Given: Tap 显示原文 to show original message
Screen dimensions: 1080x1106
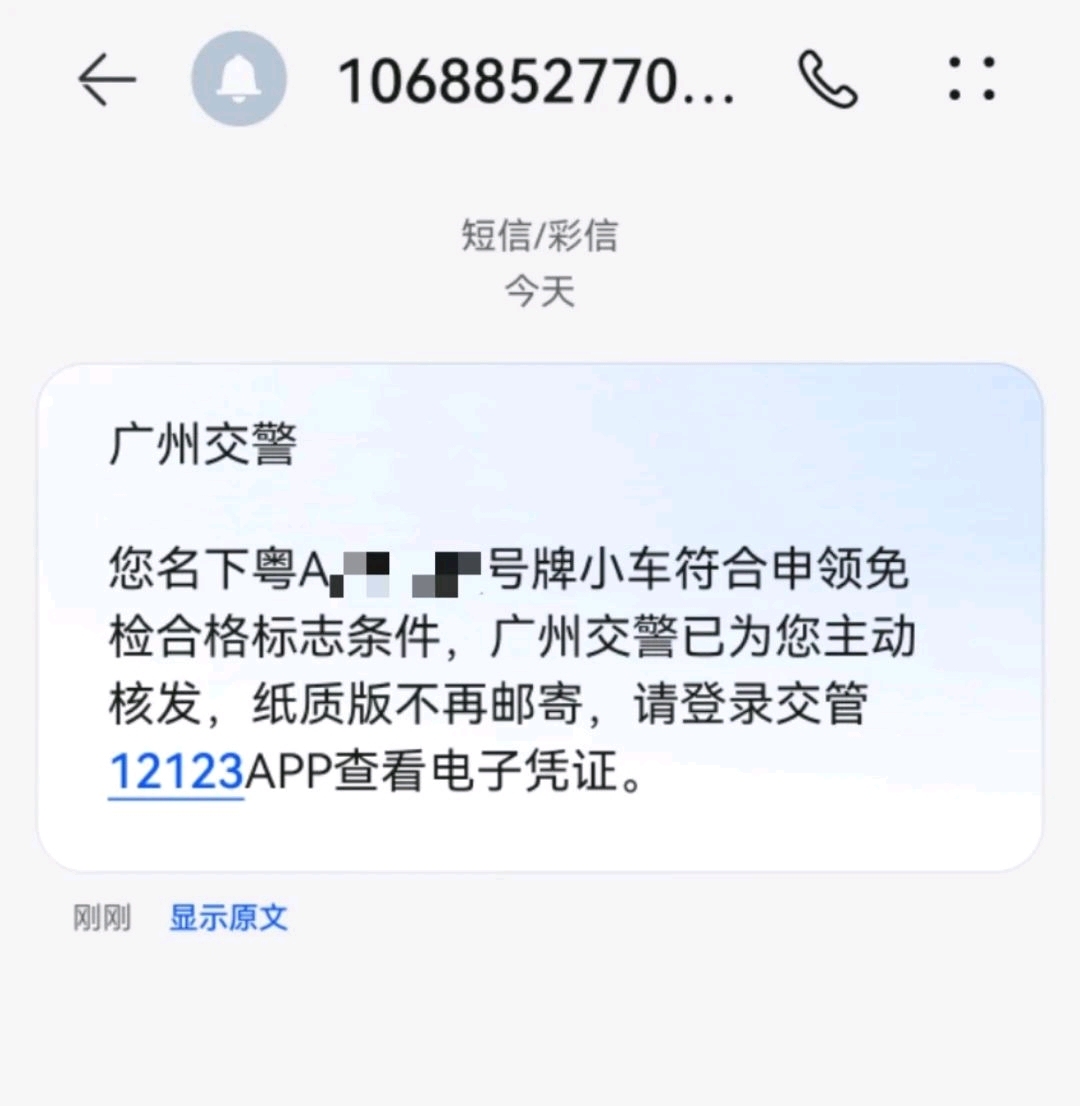Looking at the screenshot, I should [x=228, y=917].
